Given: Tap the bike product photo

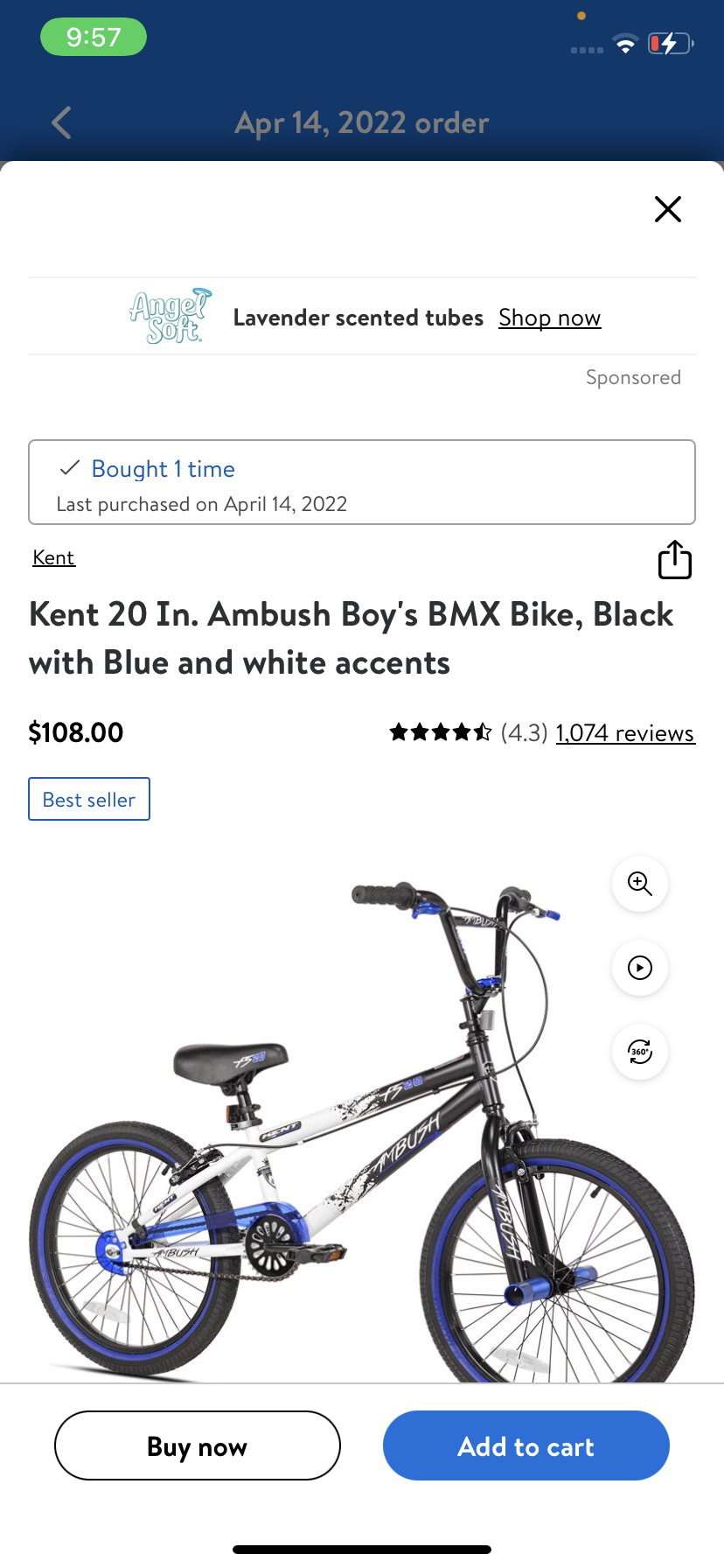Looking at the screenshot, I should click(350, 1137).
